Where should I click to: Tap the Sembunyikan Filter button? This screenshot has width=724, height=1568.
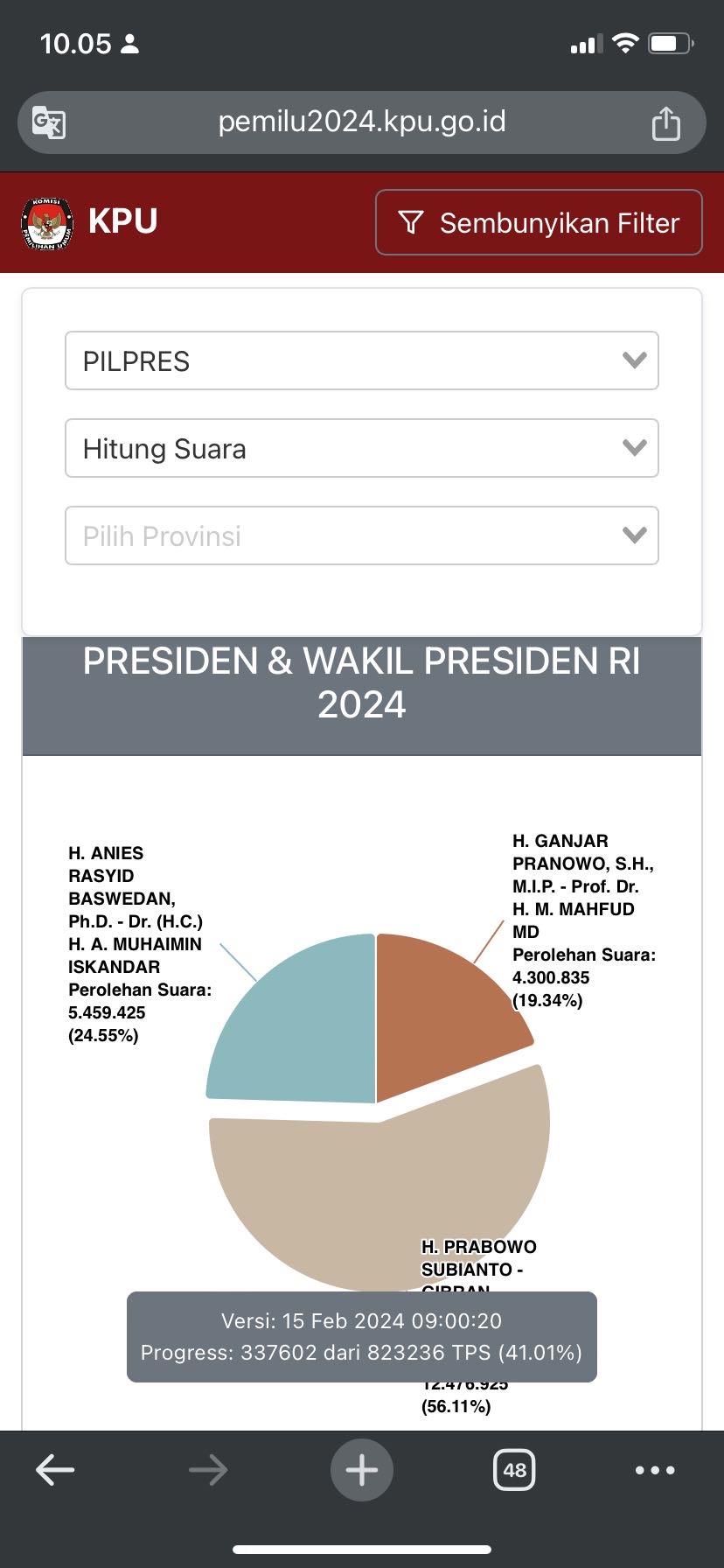click(x=539, y=223)
